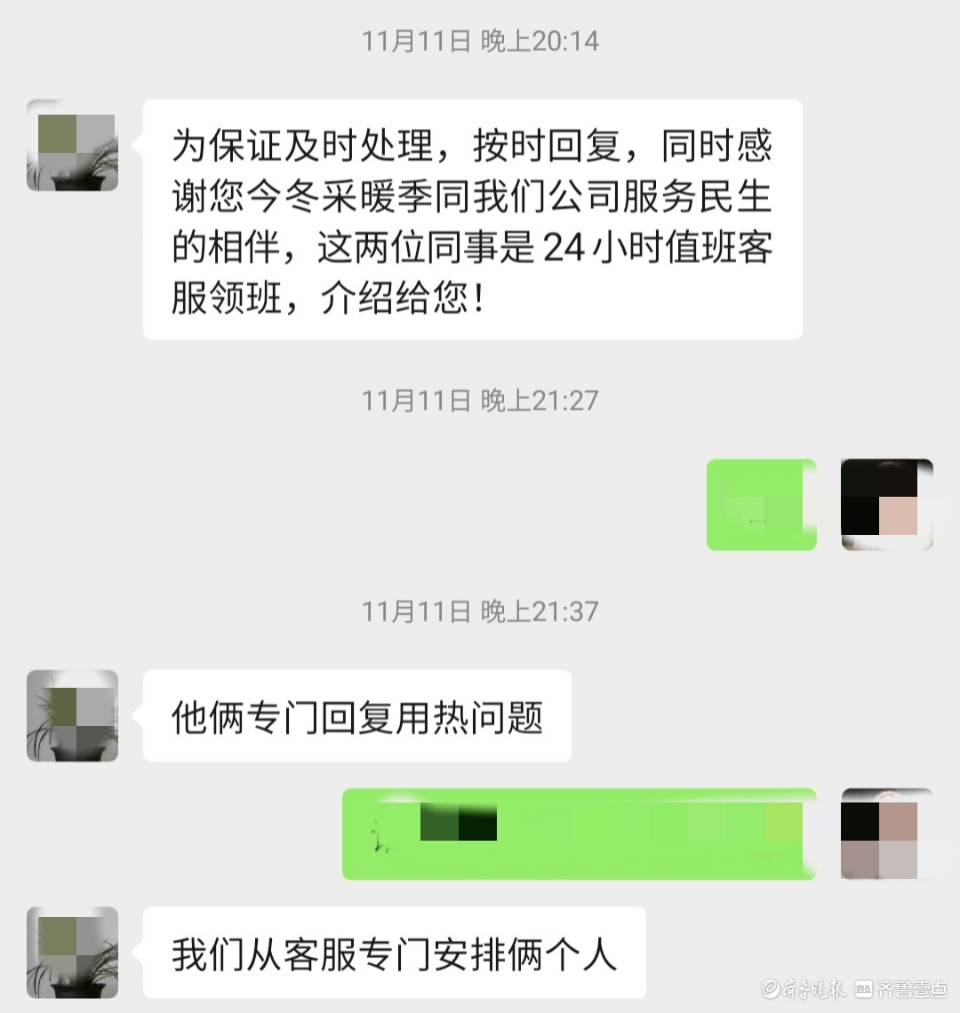Screen dimensions: 960x1013
Task: Tap the avatar next to 他俩专门回复用热问题
Action: 72,715
